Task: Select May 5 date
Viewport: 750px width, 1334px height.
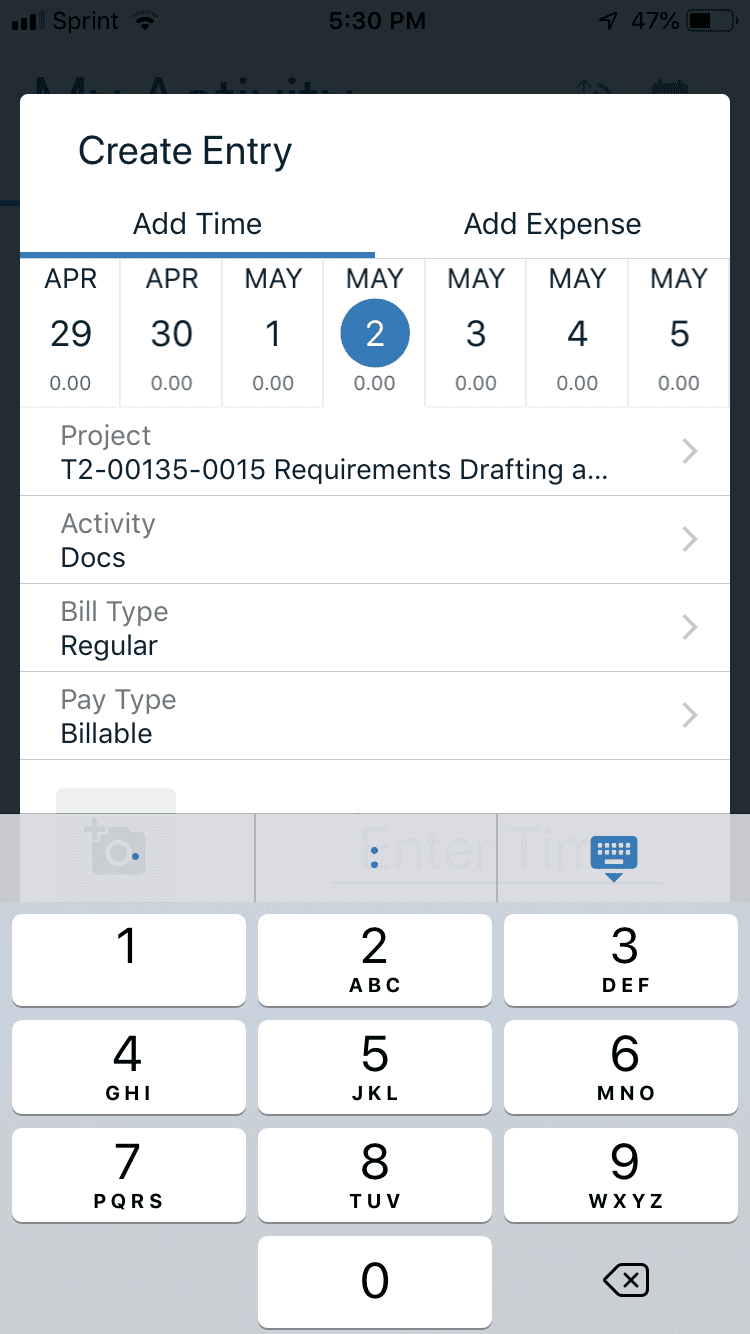Action: (x=679, y=332)
